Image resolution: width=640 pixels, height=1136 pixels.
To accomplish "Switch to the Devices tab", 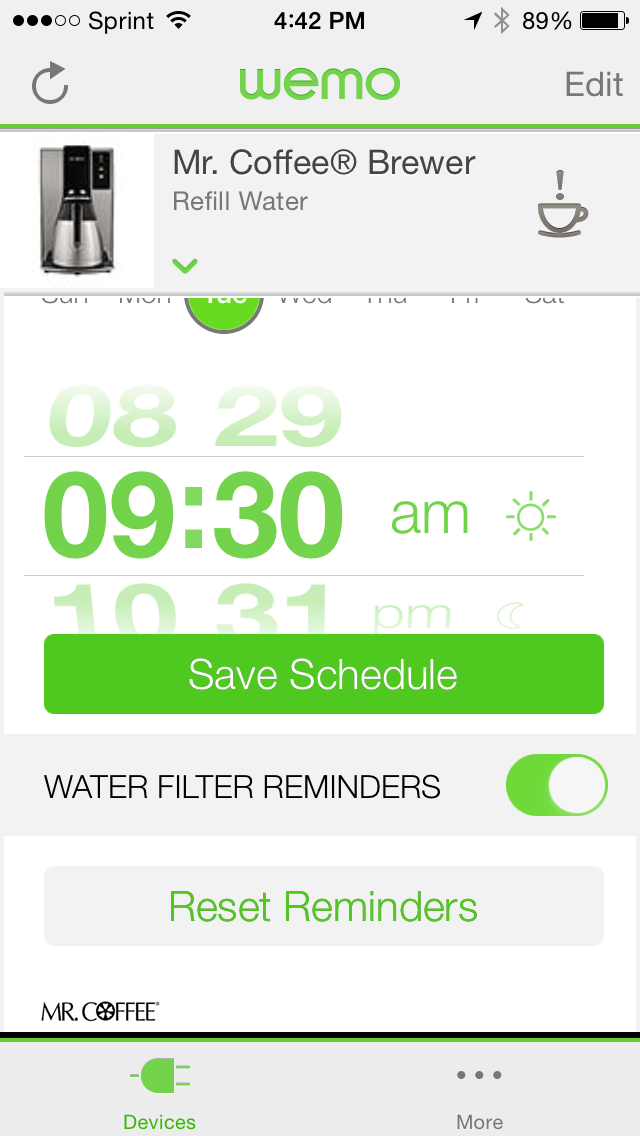I will point(160,1092).
